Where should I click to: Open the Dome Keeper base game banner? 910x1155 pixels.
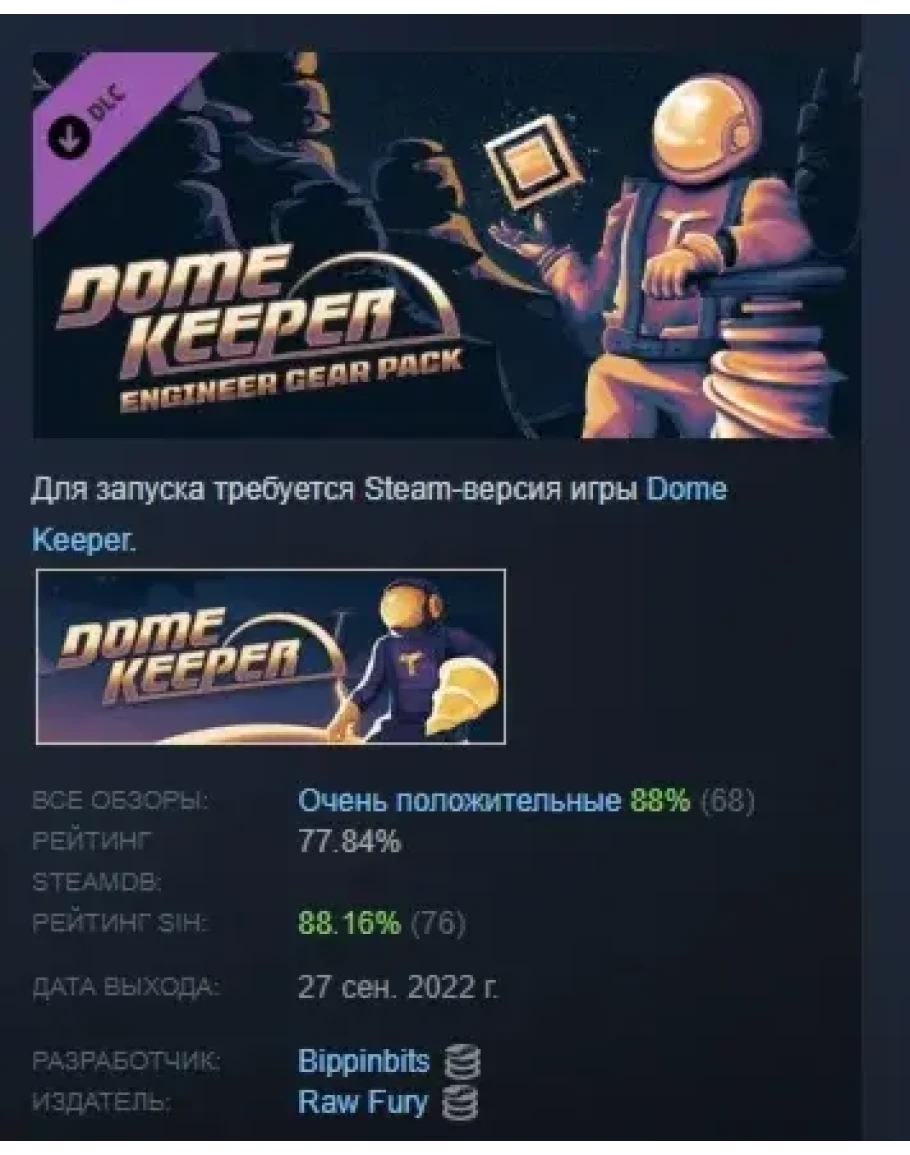click(270, 656)
